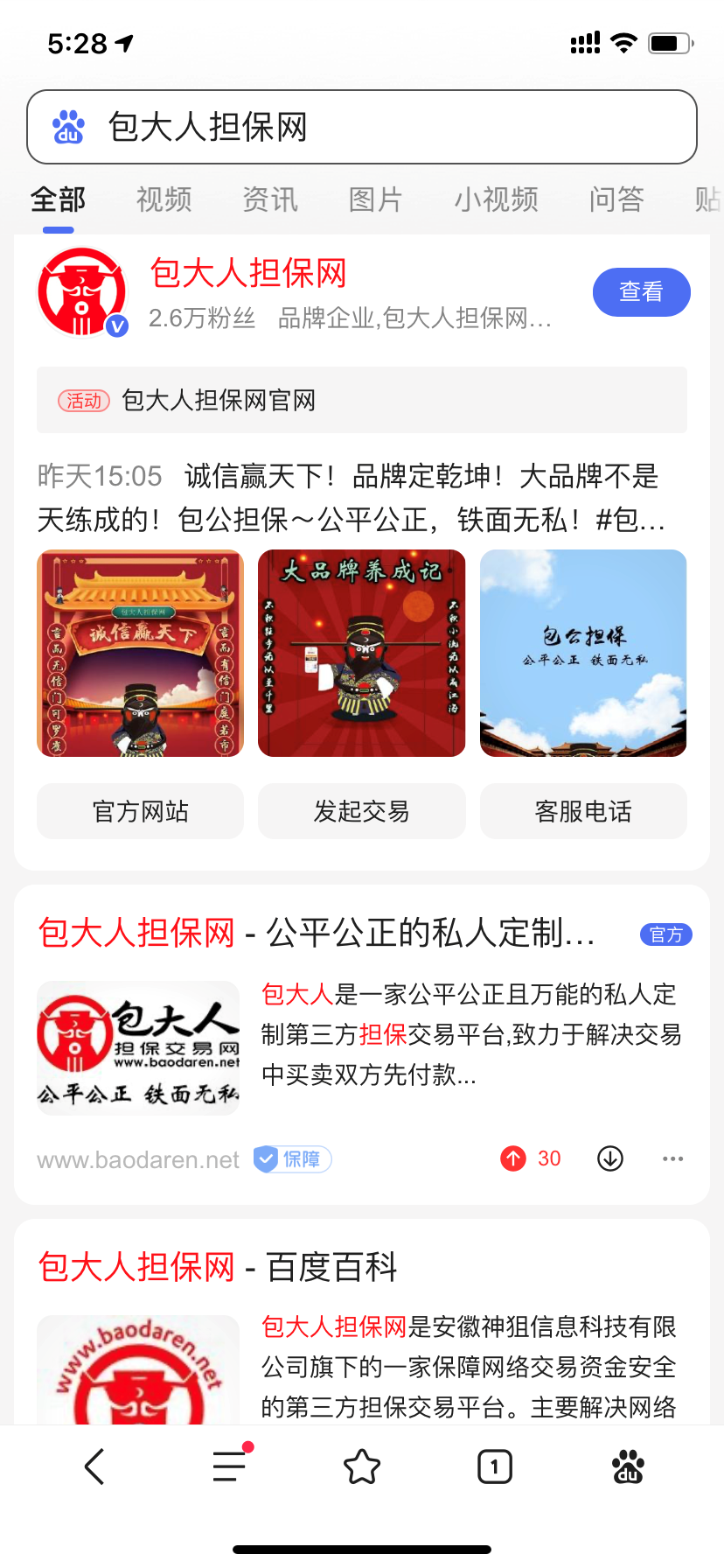Switch to the 视频 tab
This screenshot has height=1568, width=724.
[x=164, y=199]
